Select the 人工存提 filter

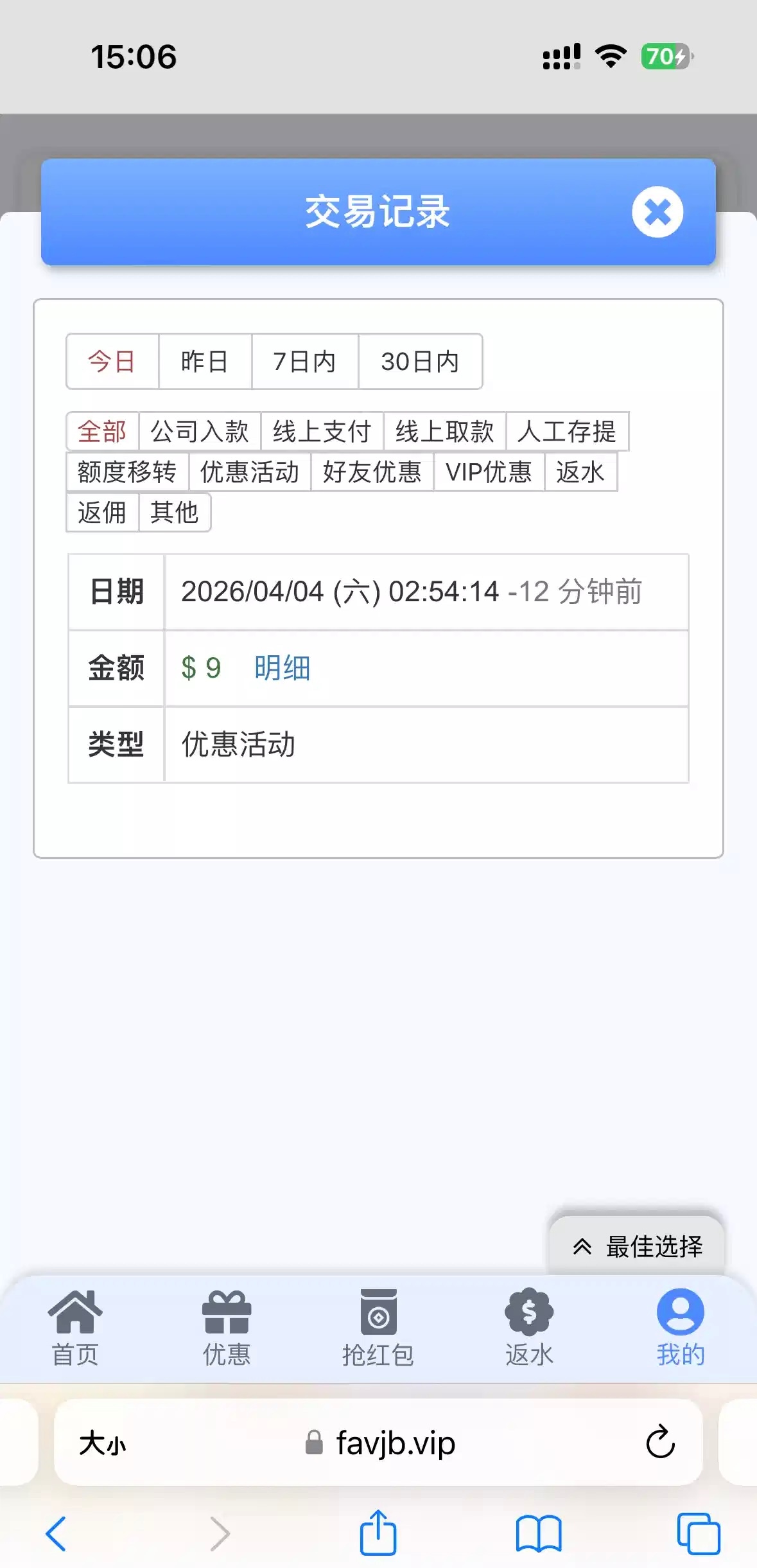[x=567, y=432]
